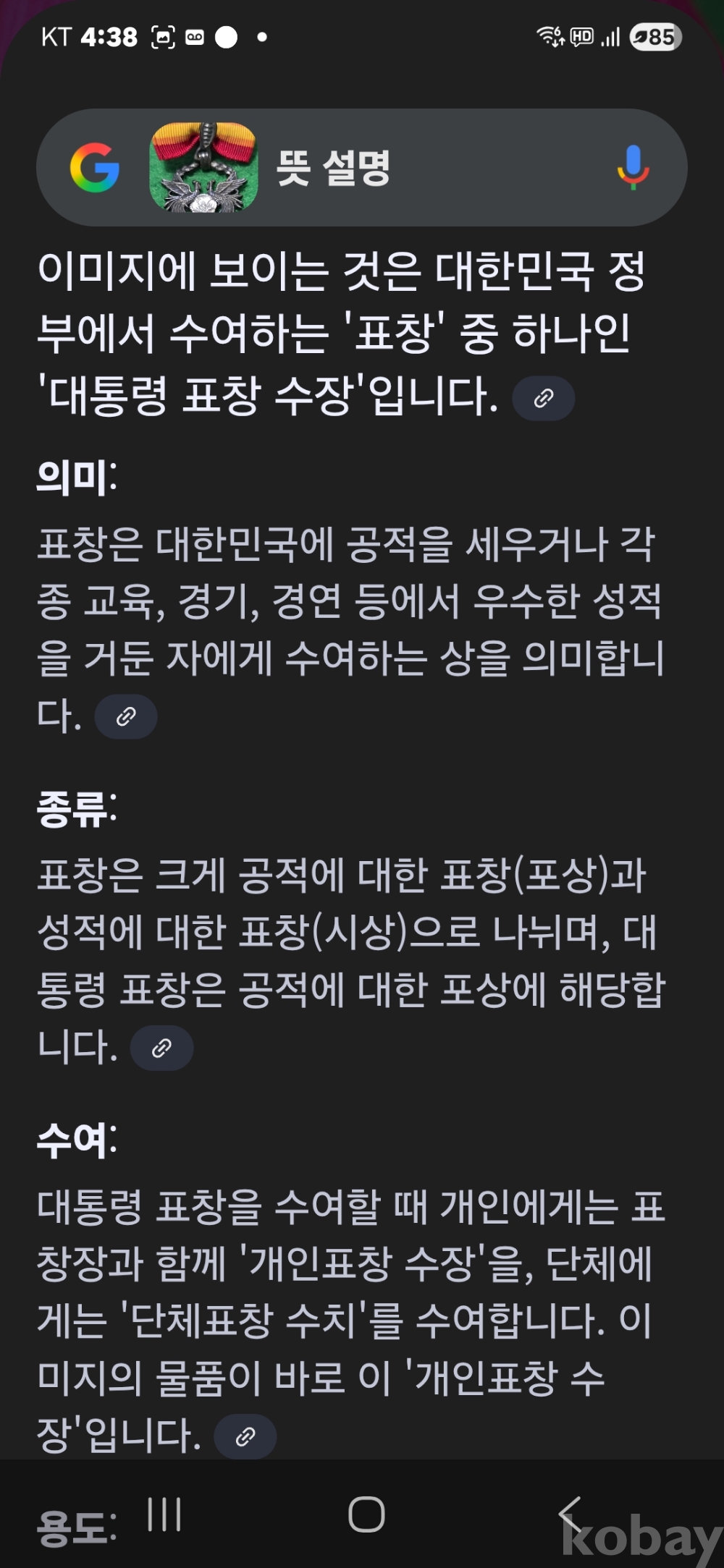Go to the home screen

coord(366,1514)
